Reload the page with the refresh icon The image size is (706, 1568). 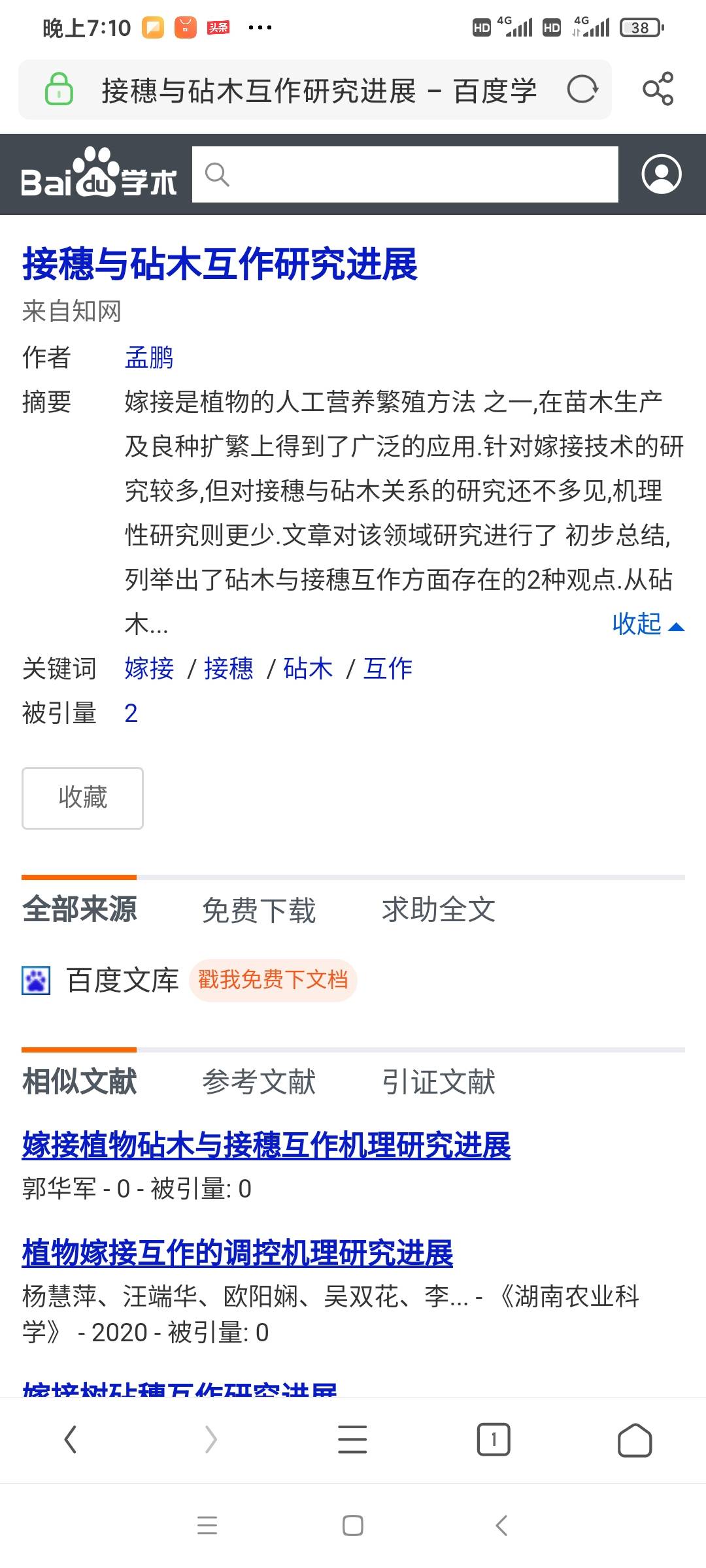point(582,90)
